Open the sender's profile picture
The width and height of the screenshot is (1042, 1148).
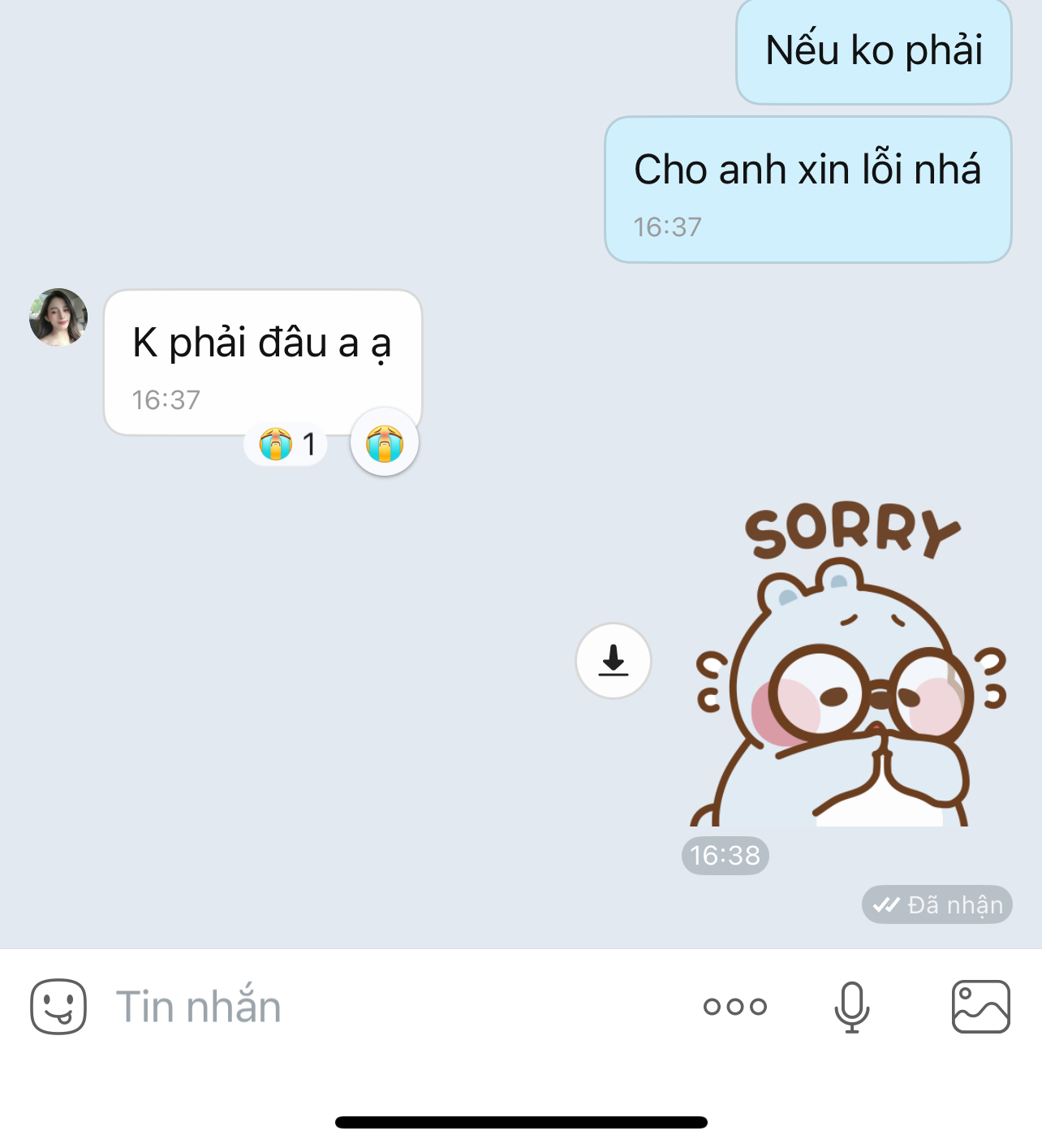pos(58,317)
